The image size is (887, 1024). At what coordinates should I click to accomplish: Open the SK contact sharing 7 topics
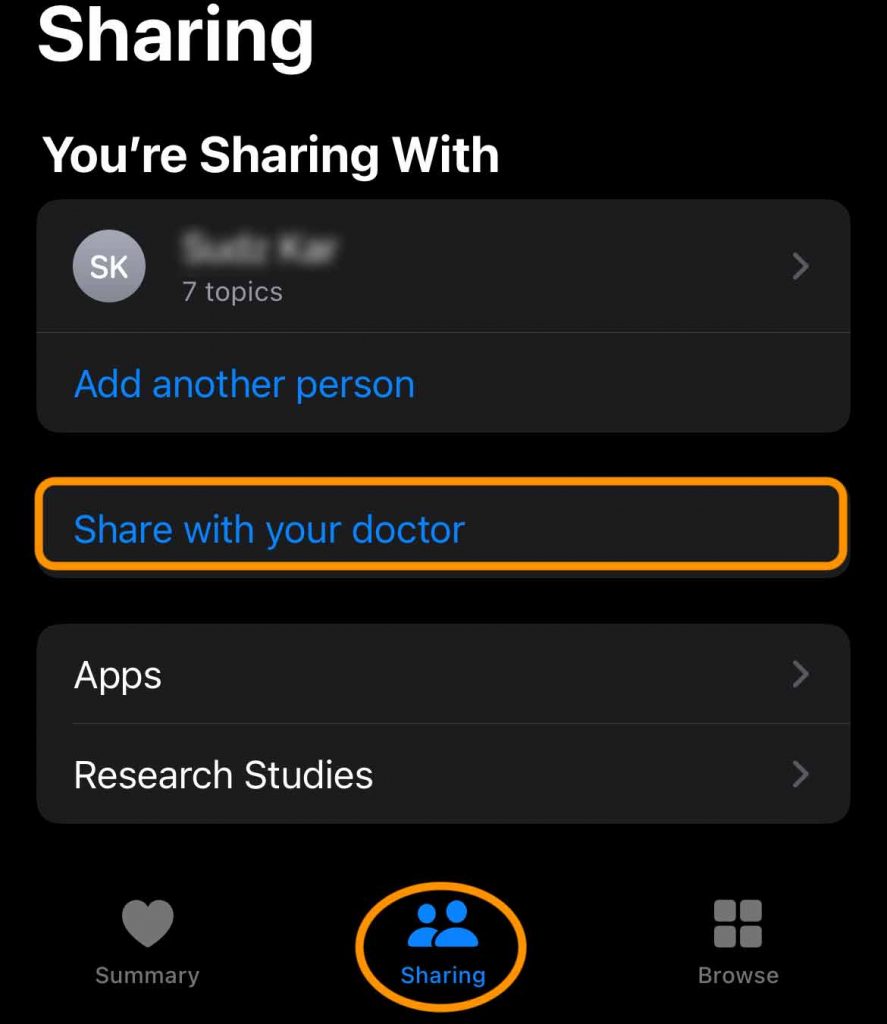coord(442,266)
